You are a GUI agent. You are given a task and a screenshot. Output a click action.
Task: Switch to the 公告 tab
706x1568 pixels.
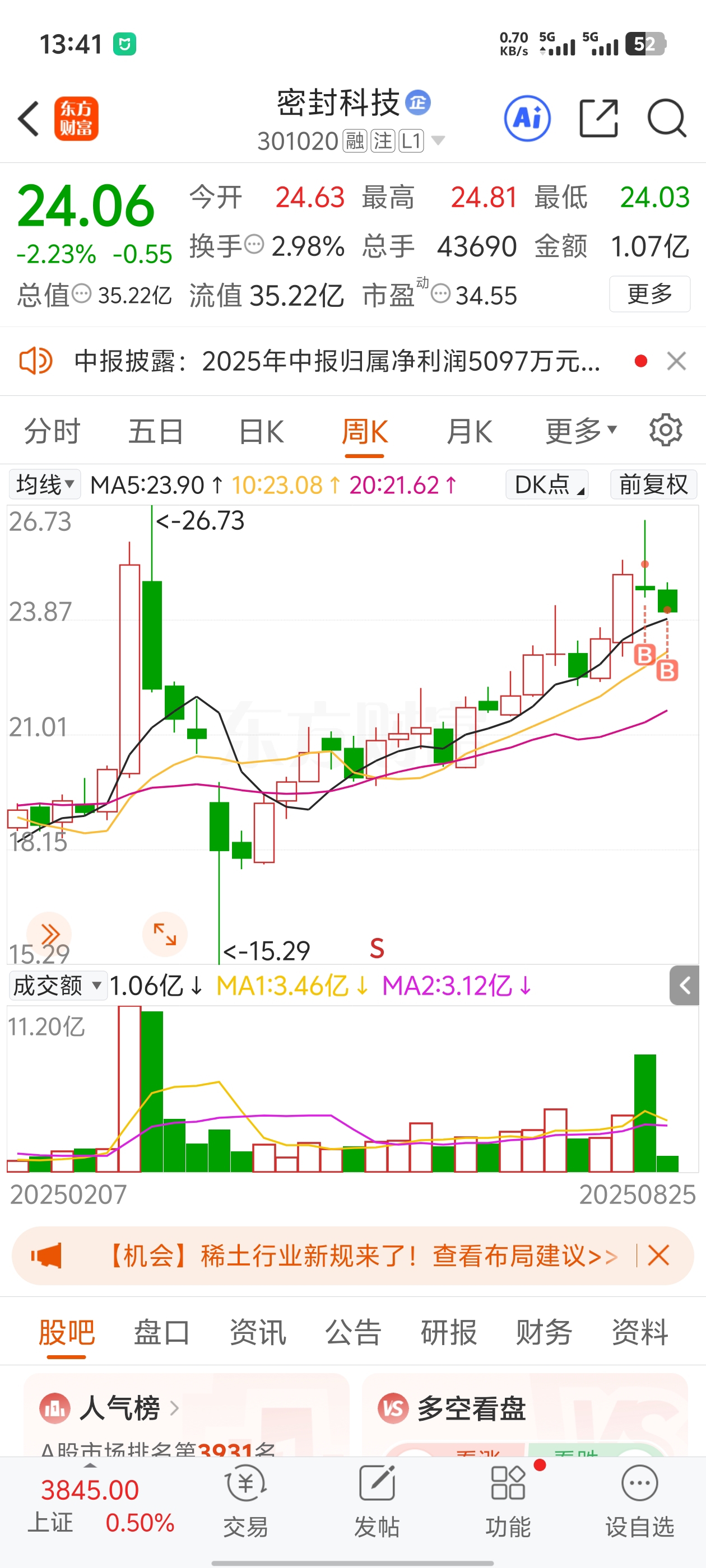[354, 1331]
